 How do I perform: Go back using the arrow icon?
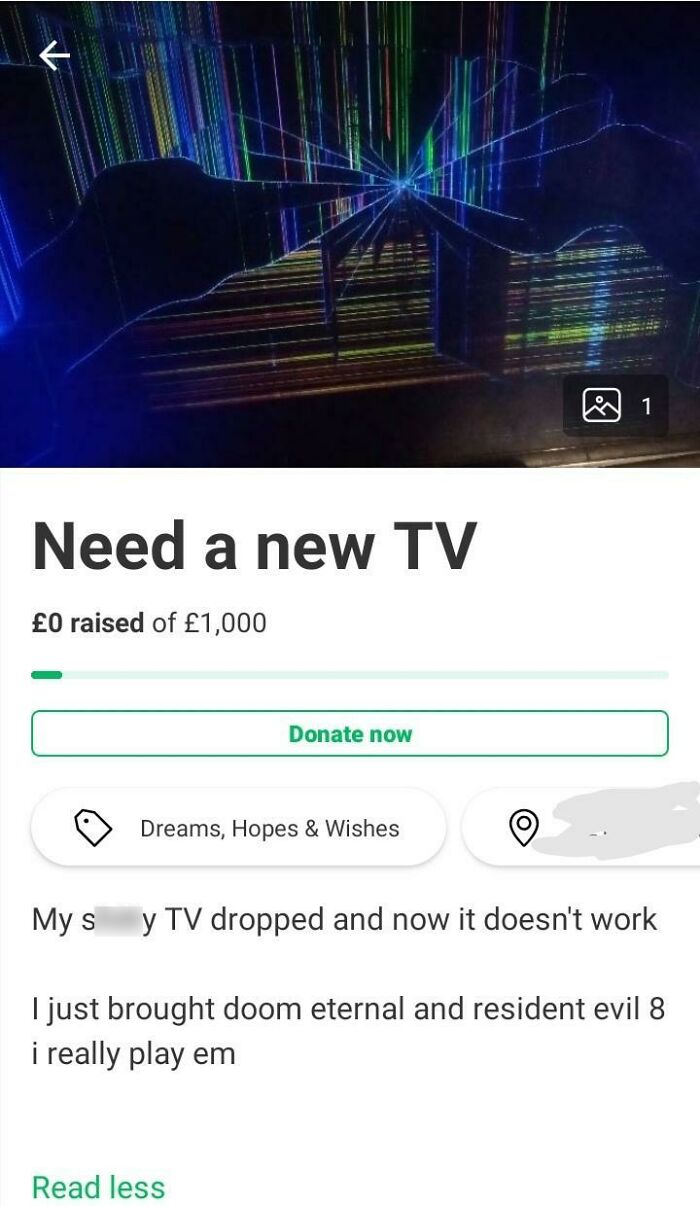tap(55, 57)
